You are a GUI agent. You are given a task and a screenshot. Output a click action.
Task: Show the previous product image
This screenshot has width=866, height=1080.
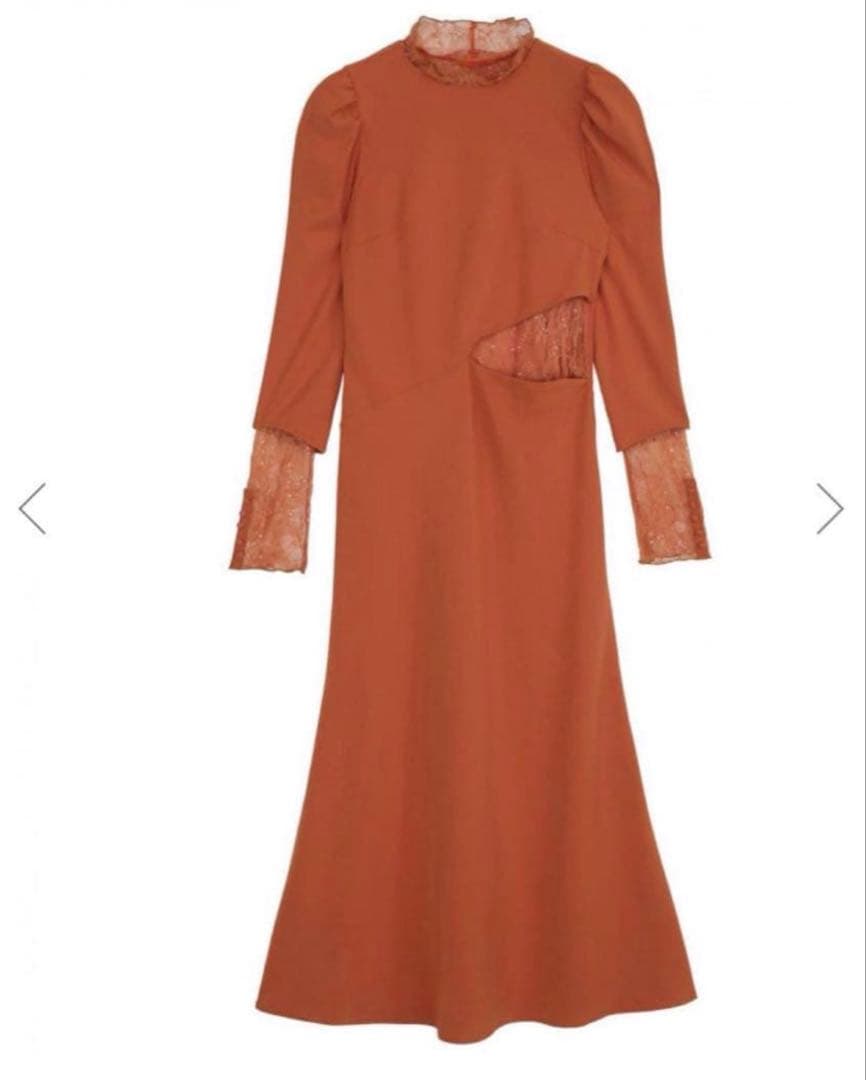pos(32,508)
